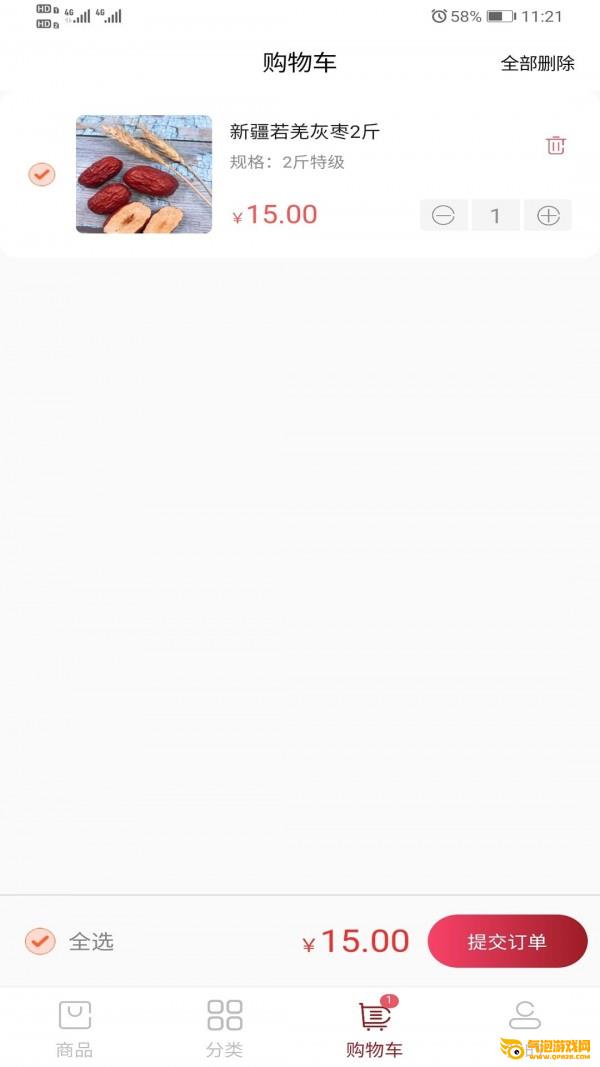
Task: Increase quantity with the plus button
Action: pos(548,215)
